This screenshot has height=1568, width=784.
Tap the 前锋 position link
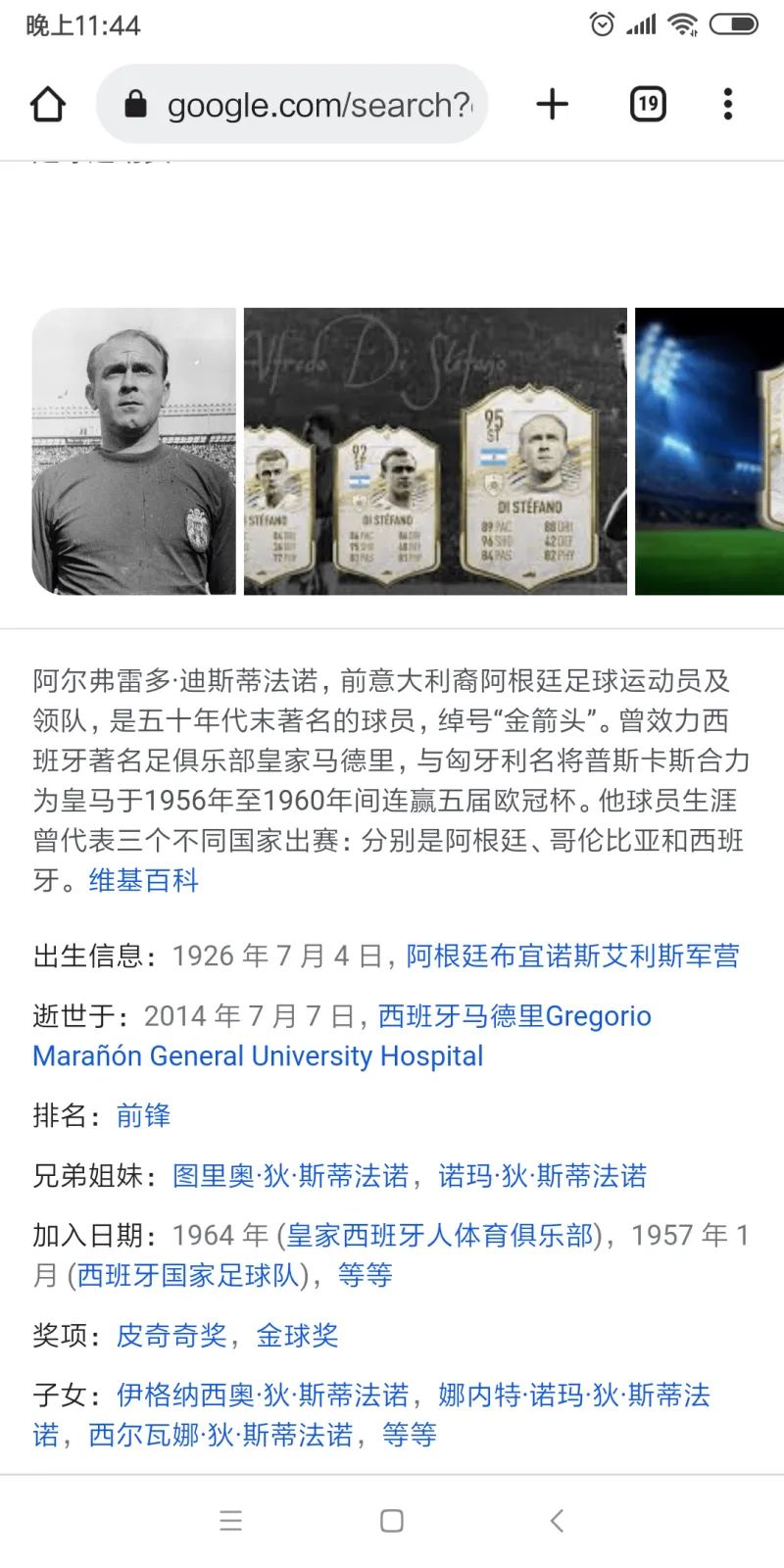(143, 1115)
